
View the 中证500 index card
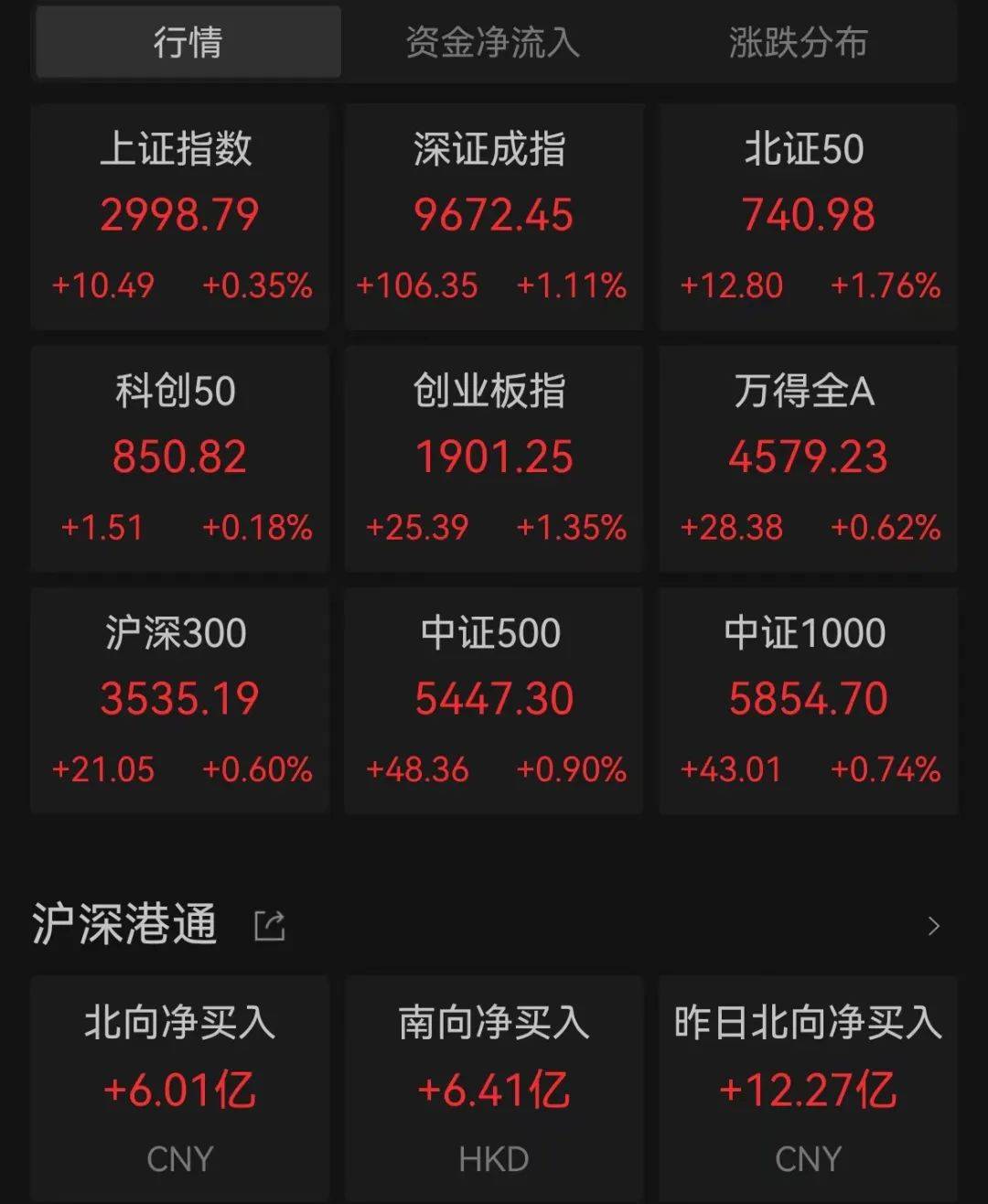pos(493,700)
